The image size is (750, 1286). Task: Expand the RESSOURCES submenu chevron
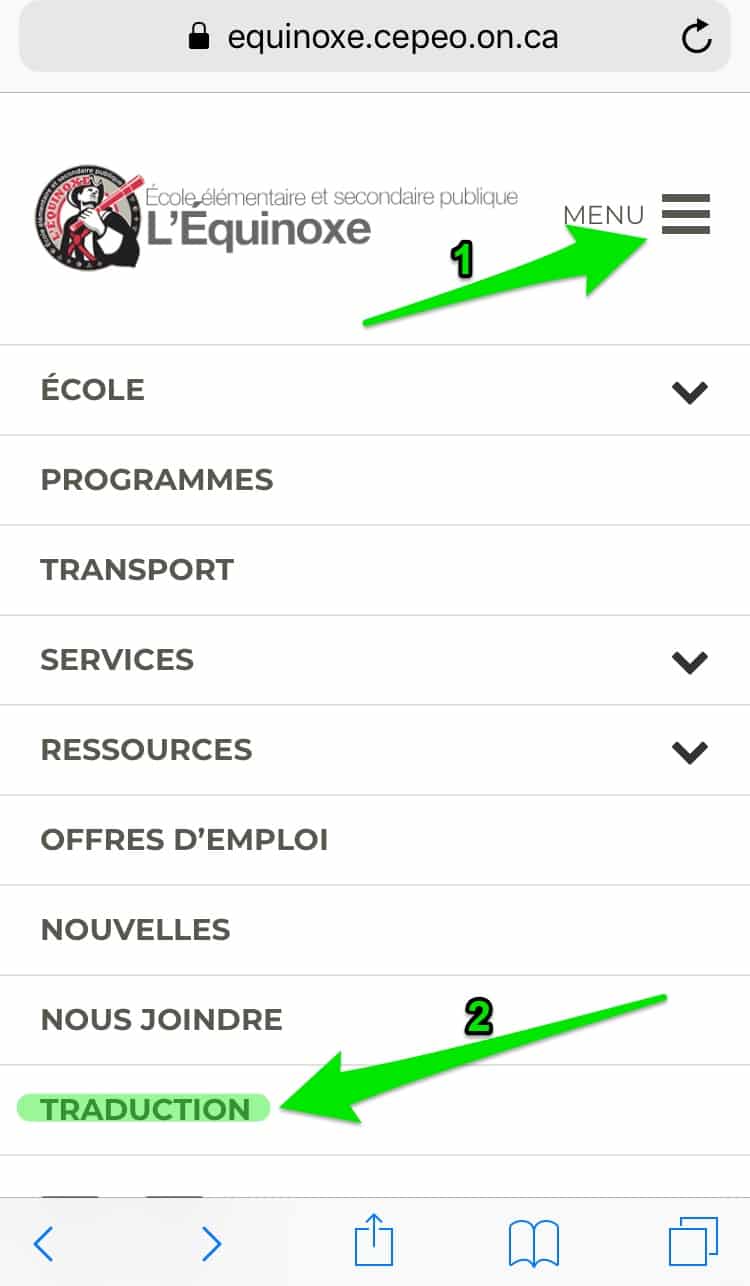pyautogui.click(x=689, y=751)
